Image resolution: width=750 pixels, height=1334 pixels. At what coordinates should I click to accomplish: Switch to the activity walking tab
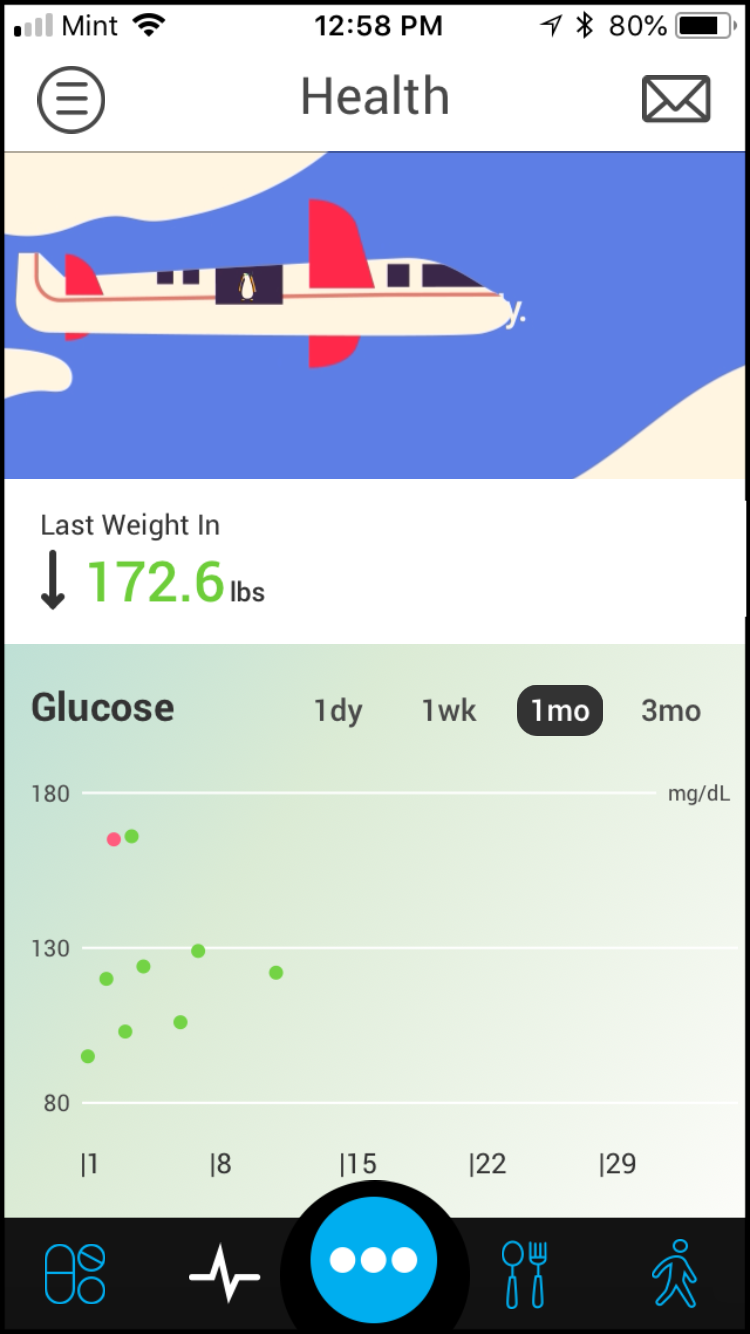674,1274
